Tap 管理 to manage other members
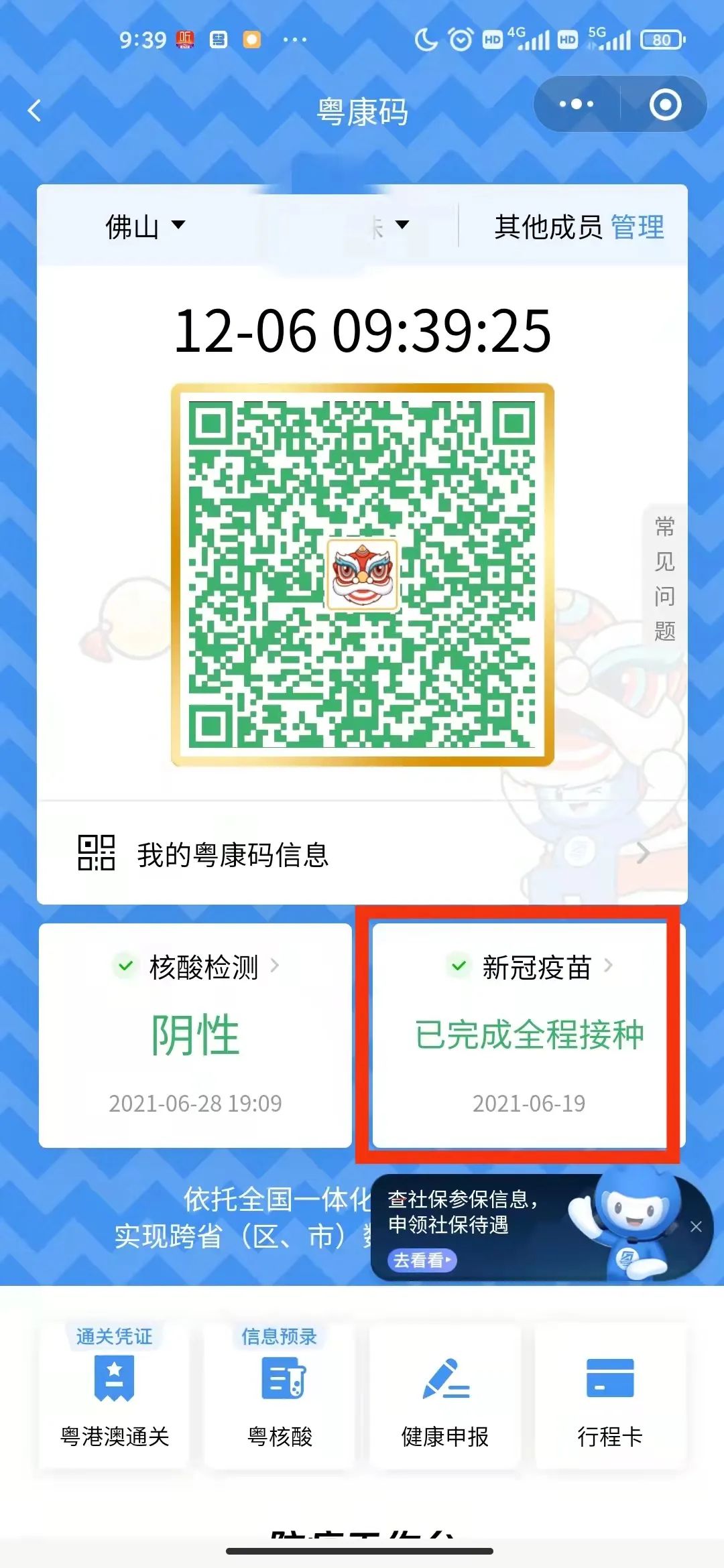This screenshot has width=724, height=1568. [x=637, y=227]
